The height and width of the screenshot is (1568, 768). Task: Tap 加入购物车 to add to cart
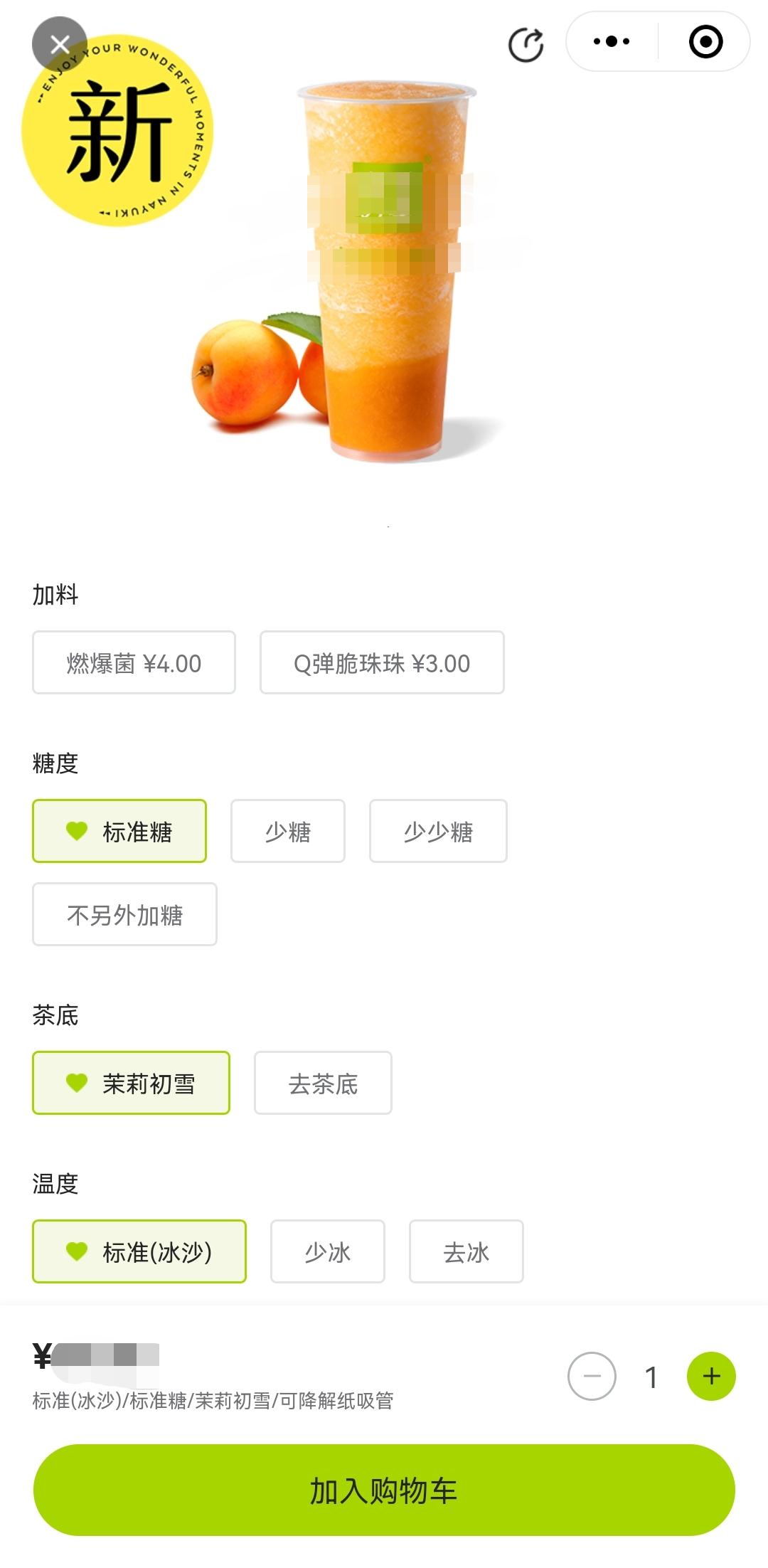[384, 1490]
